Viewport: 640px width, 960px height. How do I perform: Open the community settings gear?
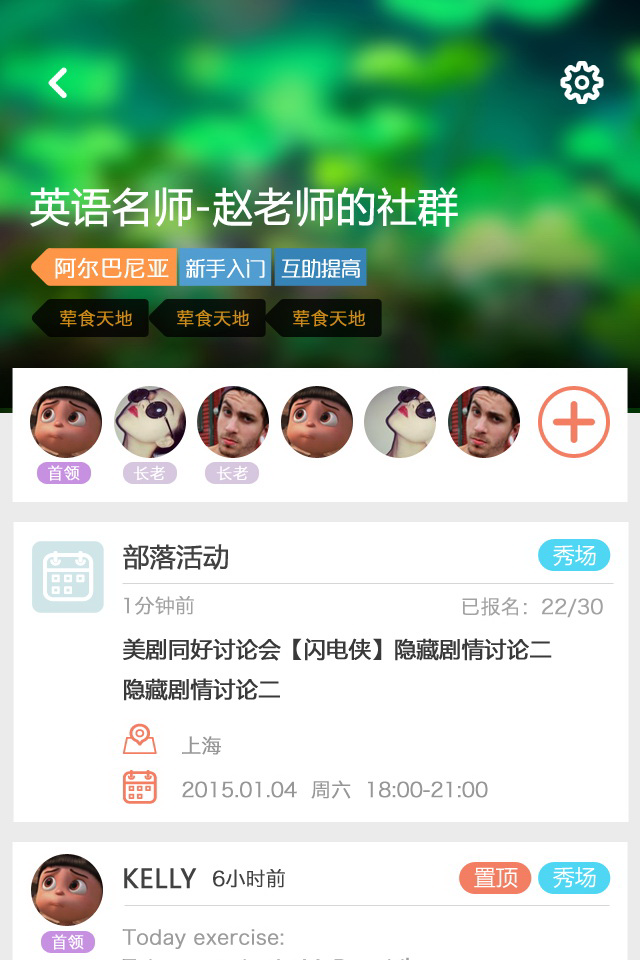pyautogui.click(x=582, y=83)
